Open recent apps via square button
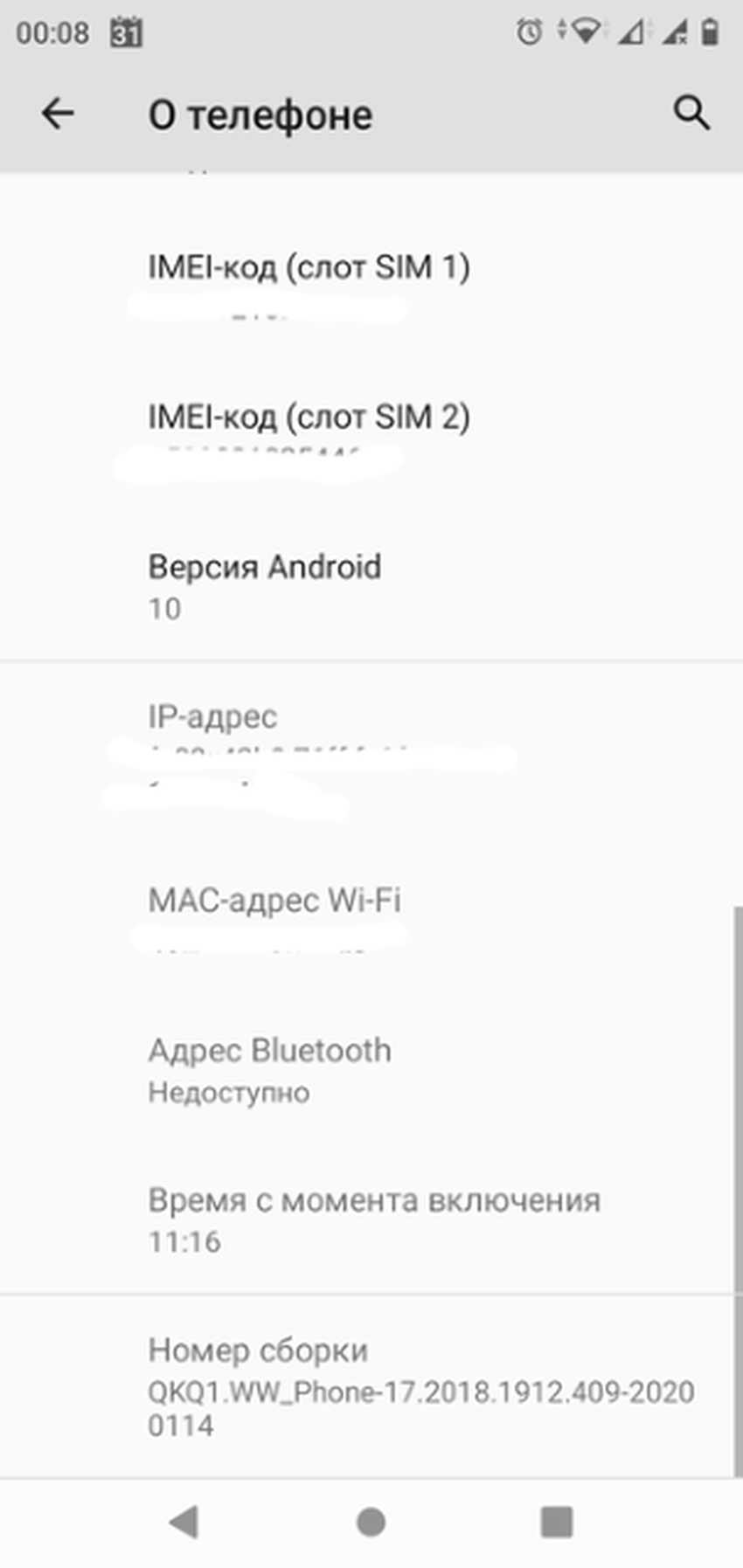Image resolution: width=743 pixels, height=1568 pixels. click(x=556, y=1523)
